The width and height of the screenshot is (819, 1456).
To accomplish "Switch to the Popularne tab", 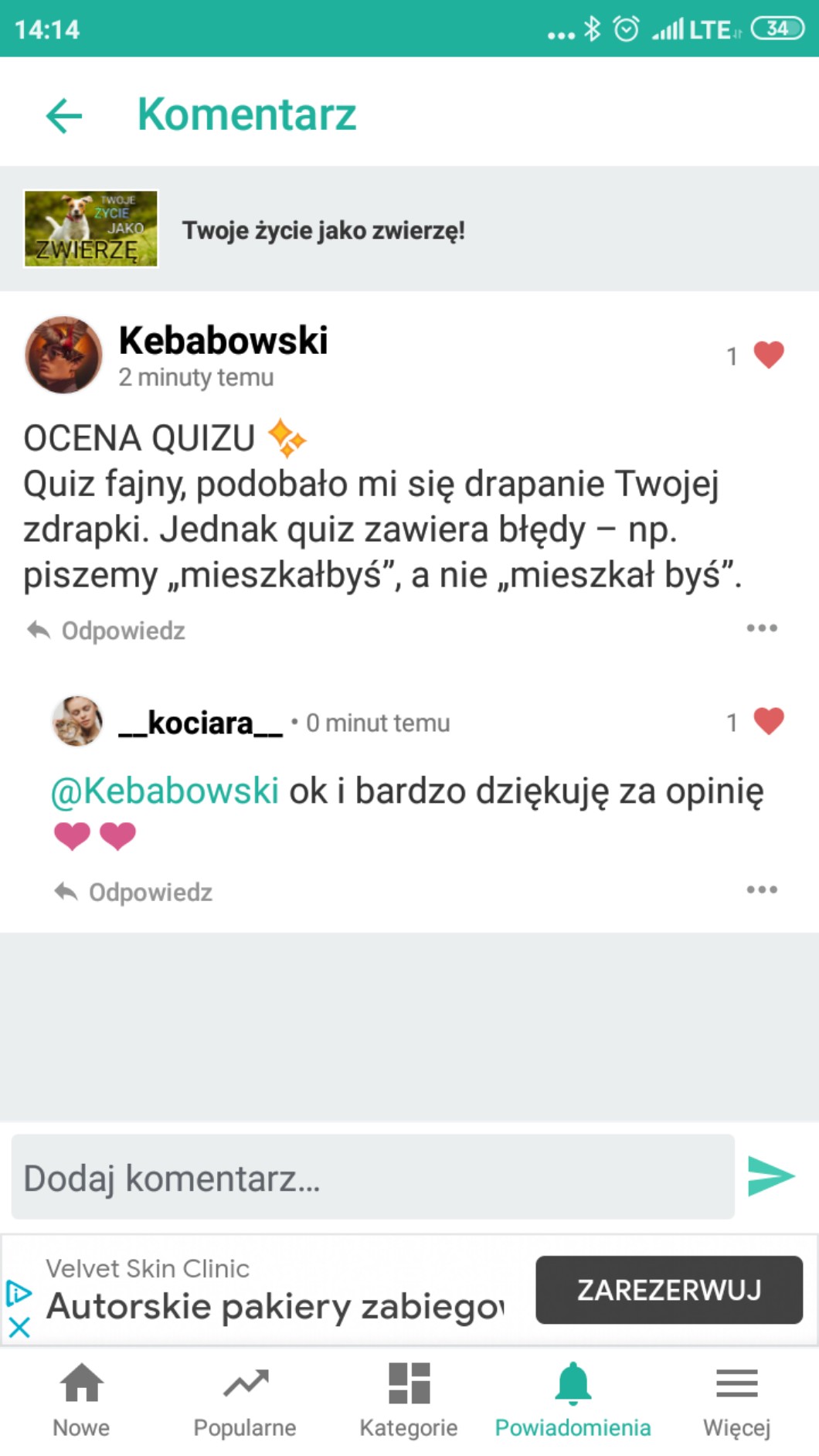I will tap(245, 1400).
